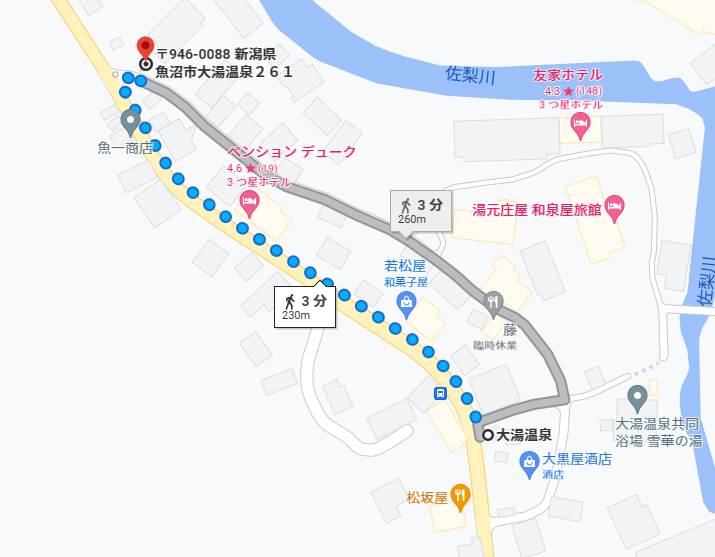Open the 藤 restaurant pin
The width and height of the screenshot is (715, 557).
pos(493,302)
